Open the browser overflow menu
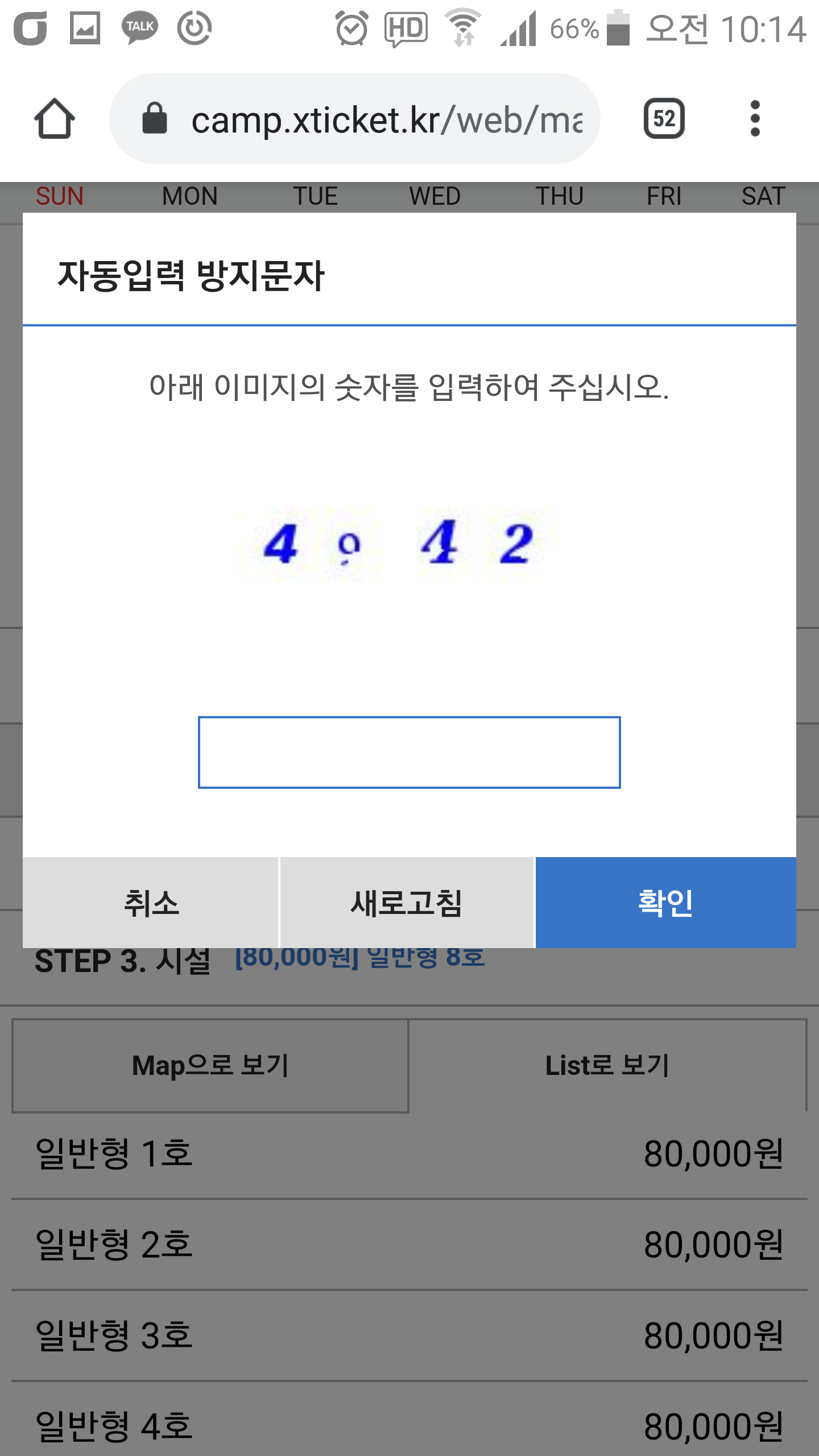This screenshot has width=819, height=1456. 755,119
